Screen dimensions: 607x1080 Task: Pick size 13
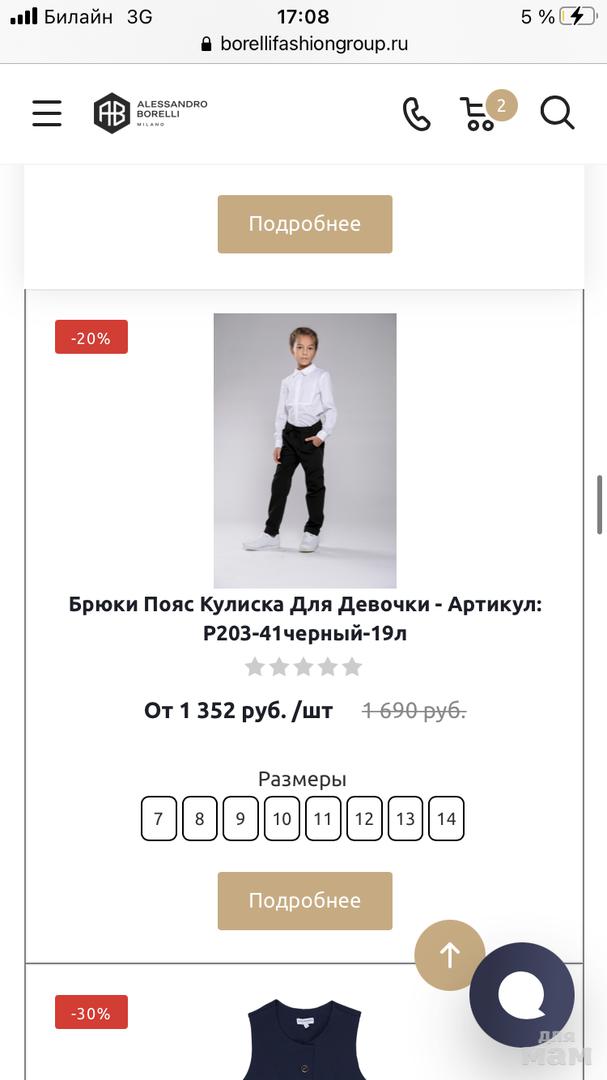(405, 819)
